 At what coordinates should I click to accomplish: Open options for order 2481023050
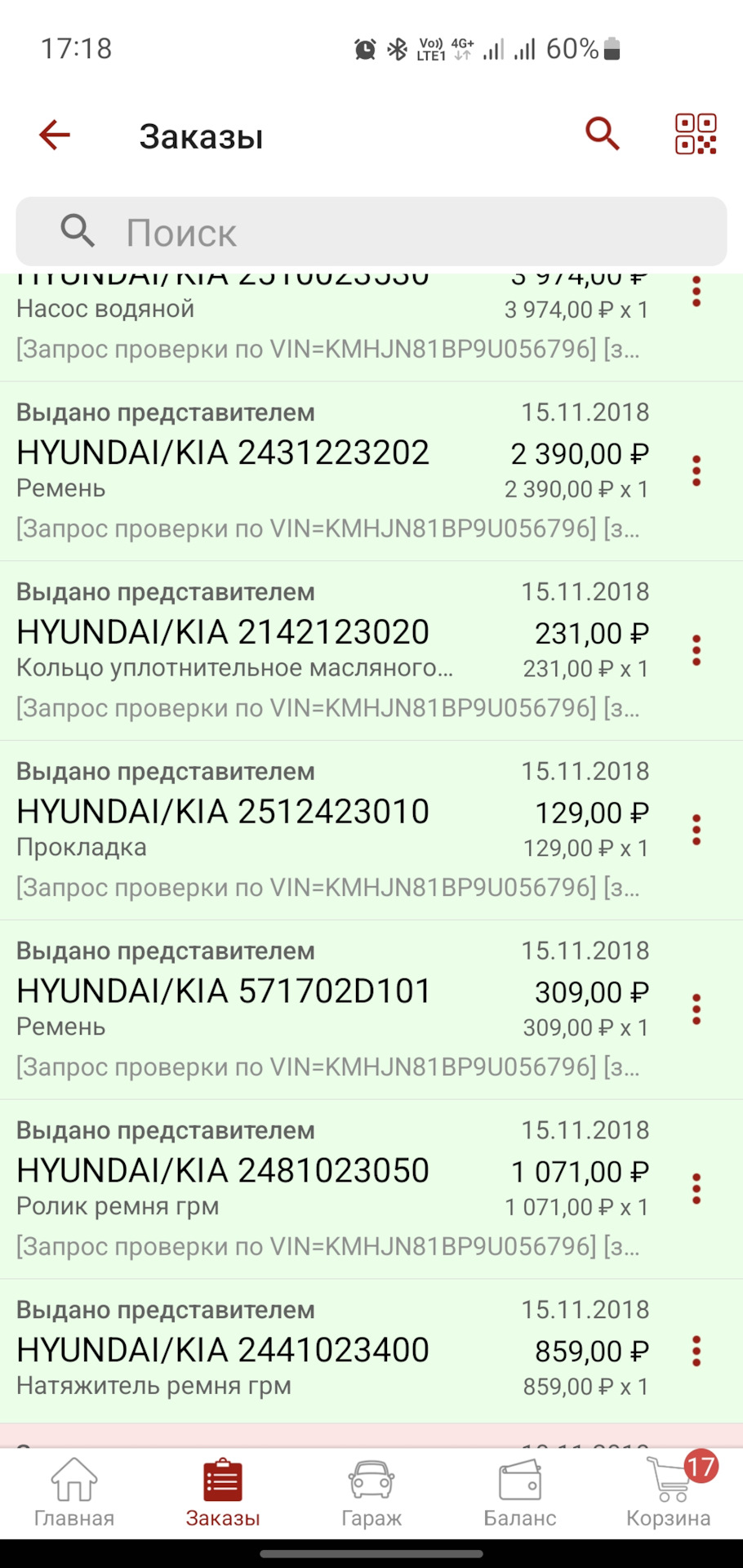tap(696, 1190)
